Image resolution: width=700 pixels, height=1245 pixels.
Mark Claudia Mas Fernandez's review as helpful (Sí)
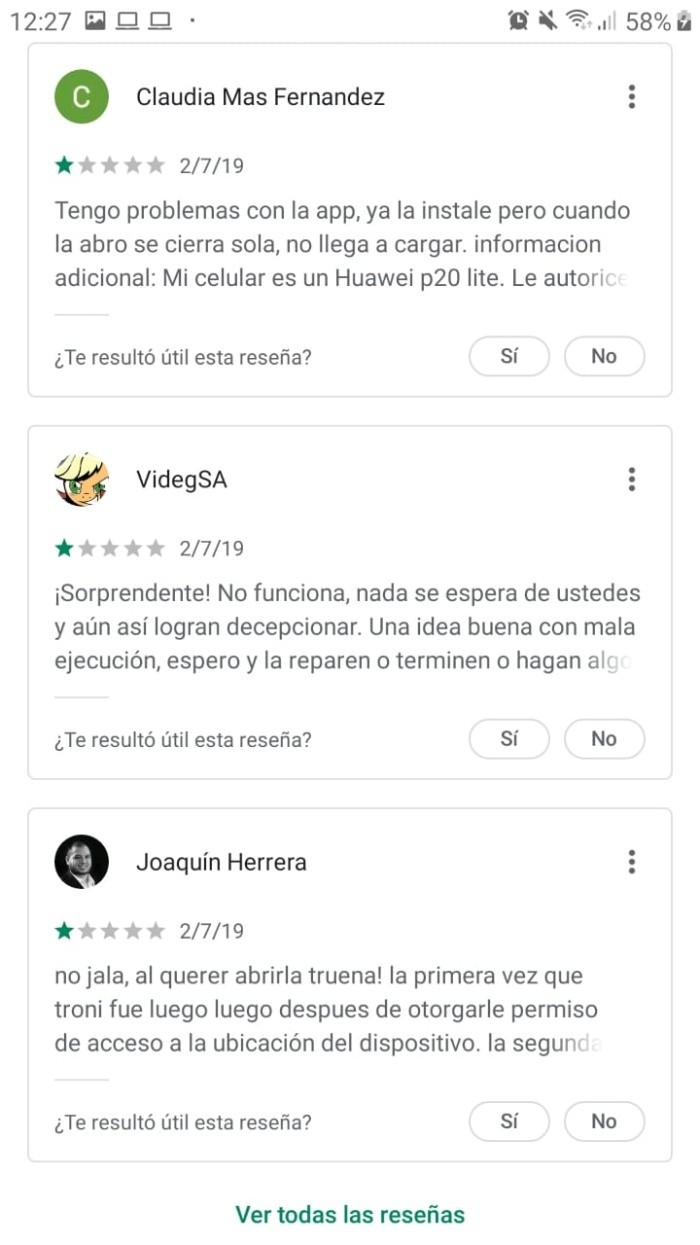(x=509, y=356)
